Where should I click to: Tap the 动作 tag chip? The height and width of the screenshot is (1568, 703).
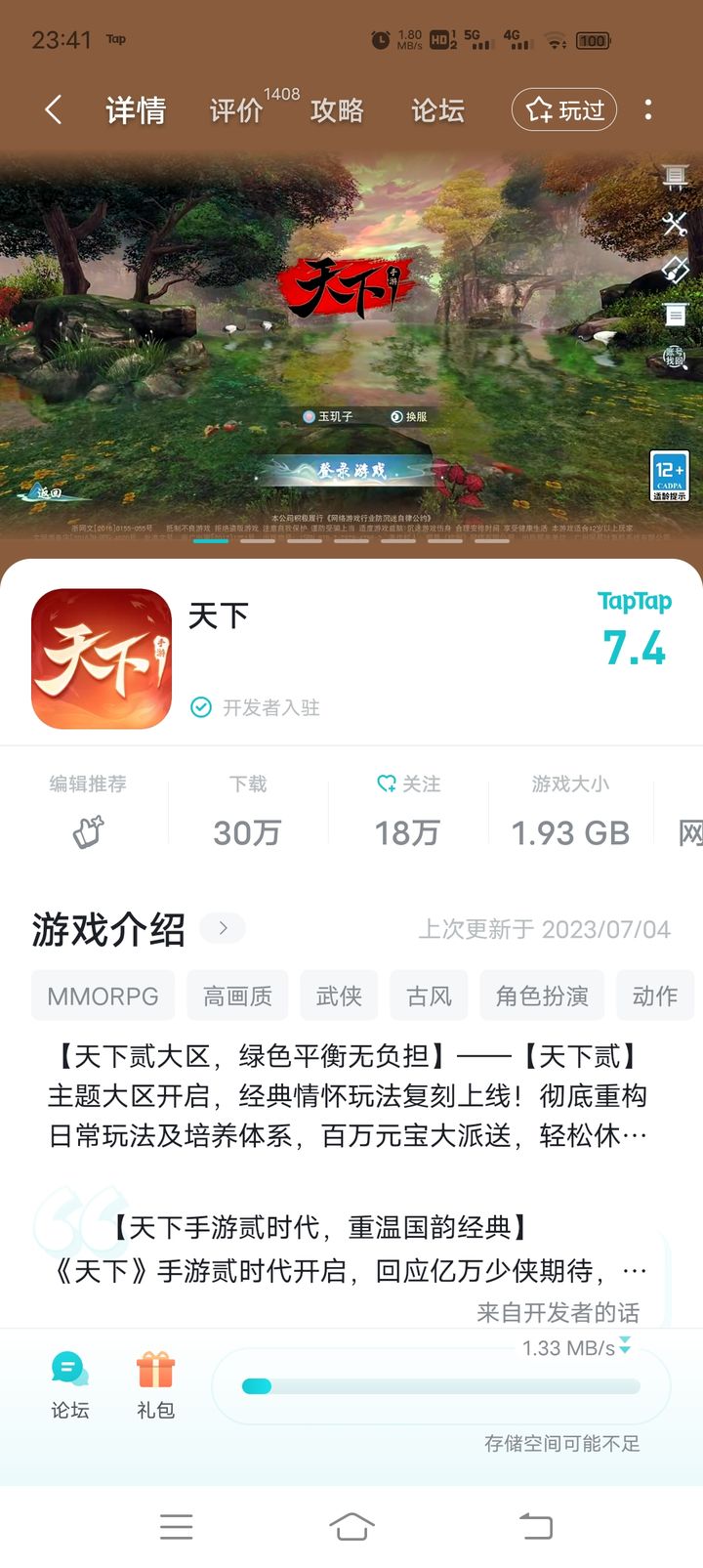[654, 996]
